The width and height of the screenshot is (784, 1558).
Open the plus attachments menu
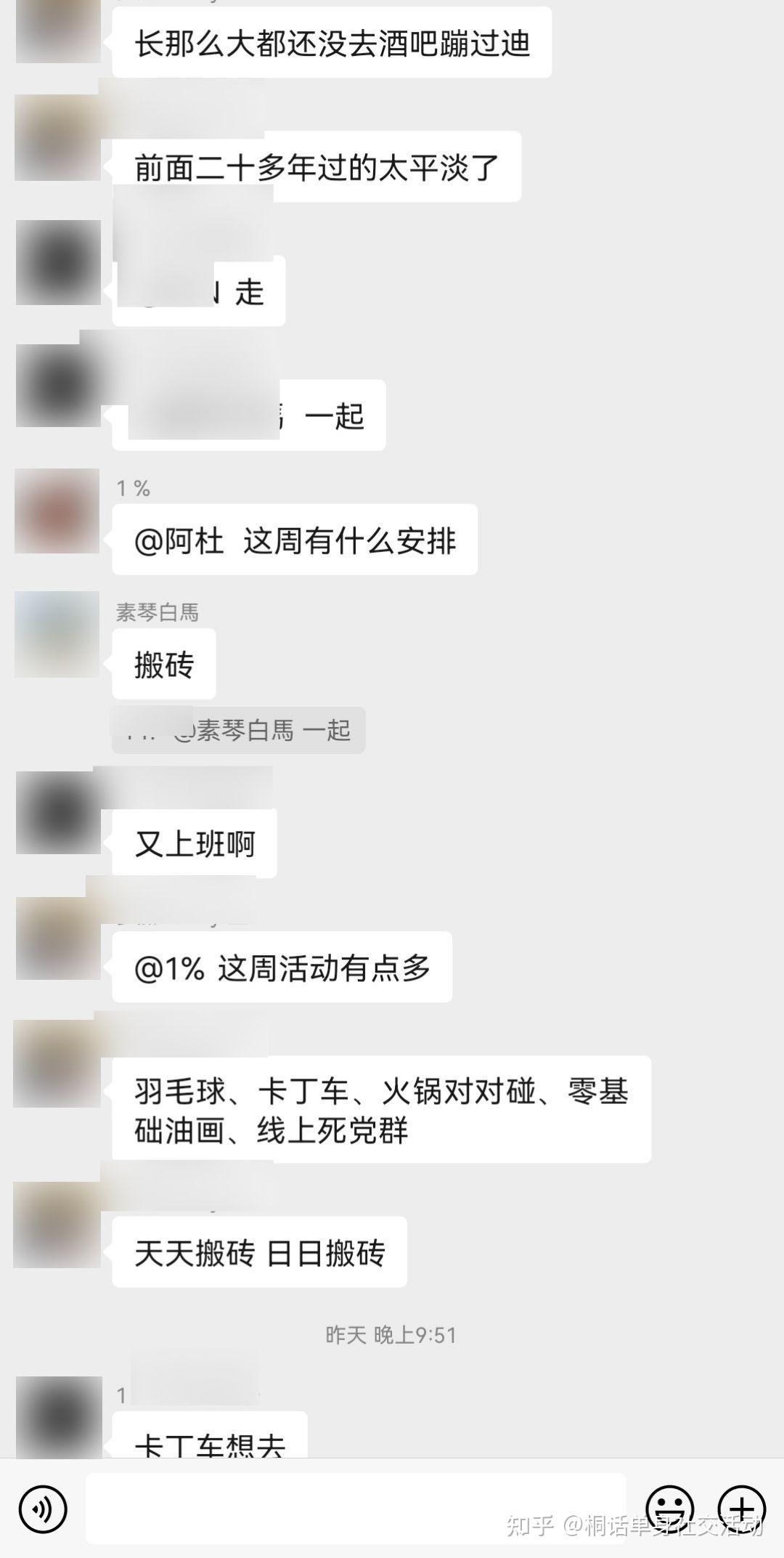(x=742, y=1509)
